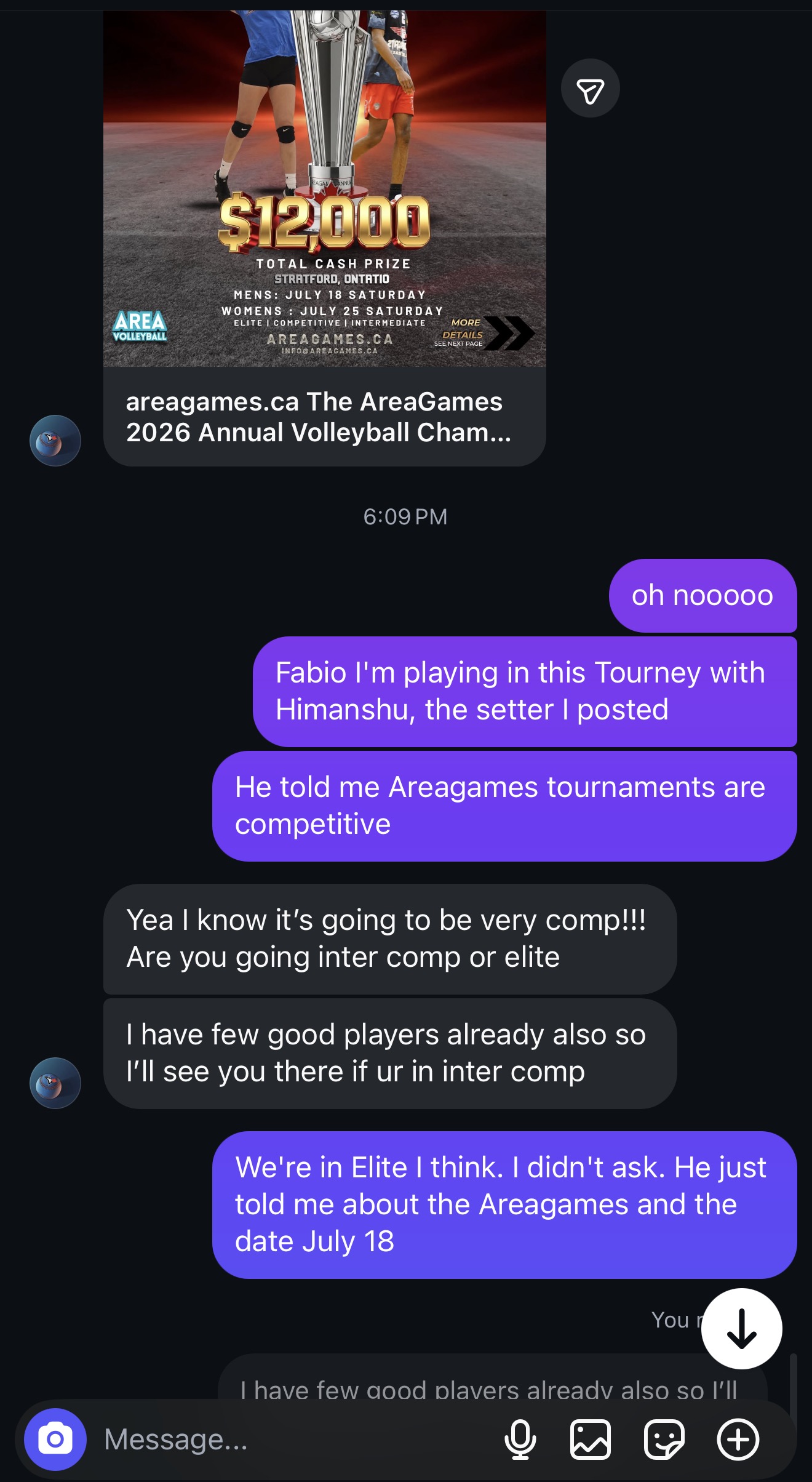This screenshot has width=812, height=1482.
Task: Tap the Message text field
Action: coord(295,1440)
